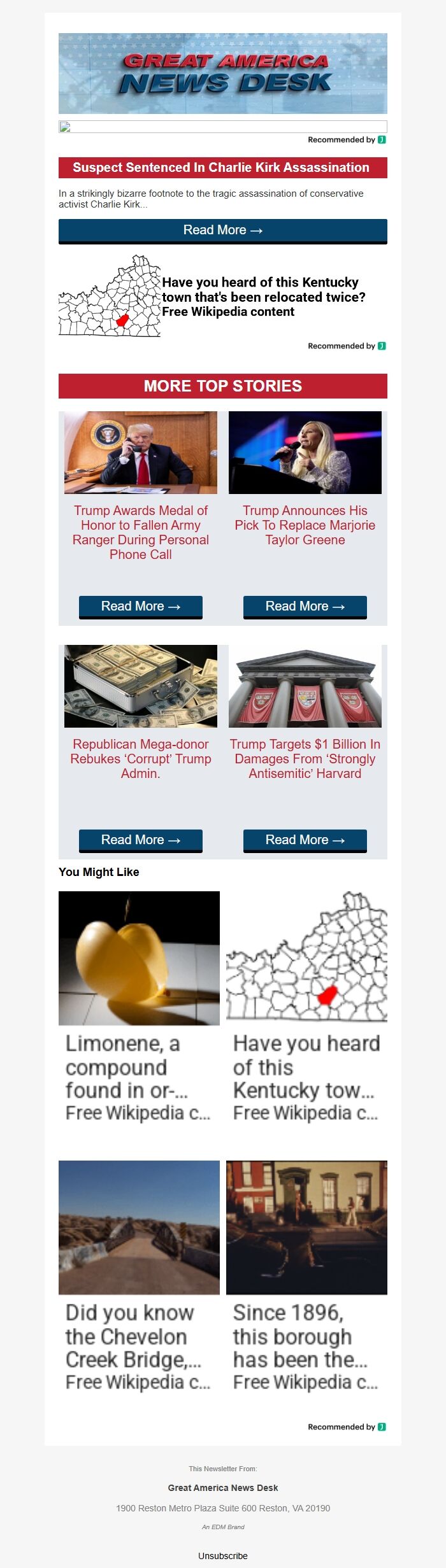Open the Trump Announces His Pick headline
Image resolution: width=446 pixels, height=1568 pixels.
click(305, 525)
